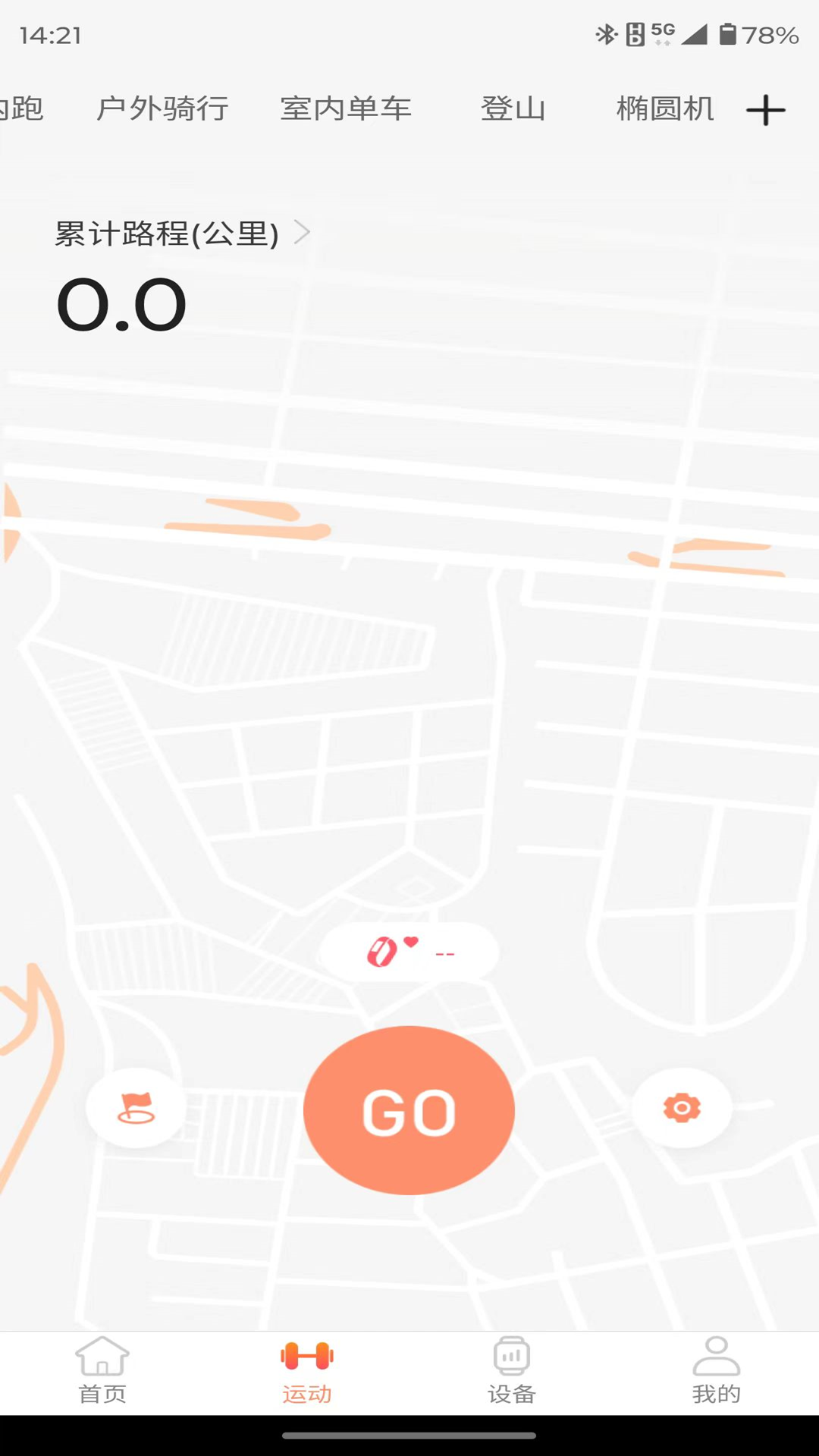Go to the 首页 tab
The image size is (819, 1456).
[102, 1371]
